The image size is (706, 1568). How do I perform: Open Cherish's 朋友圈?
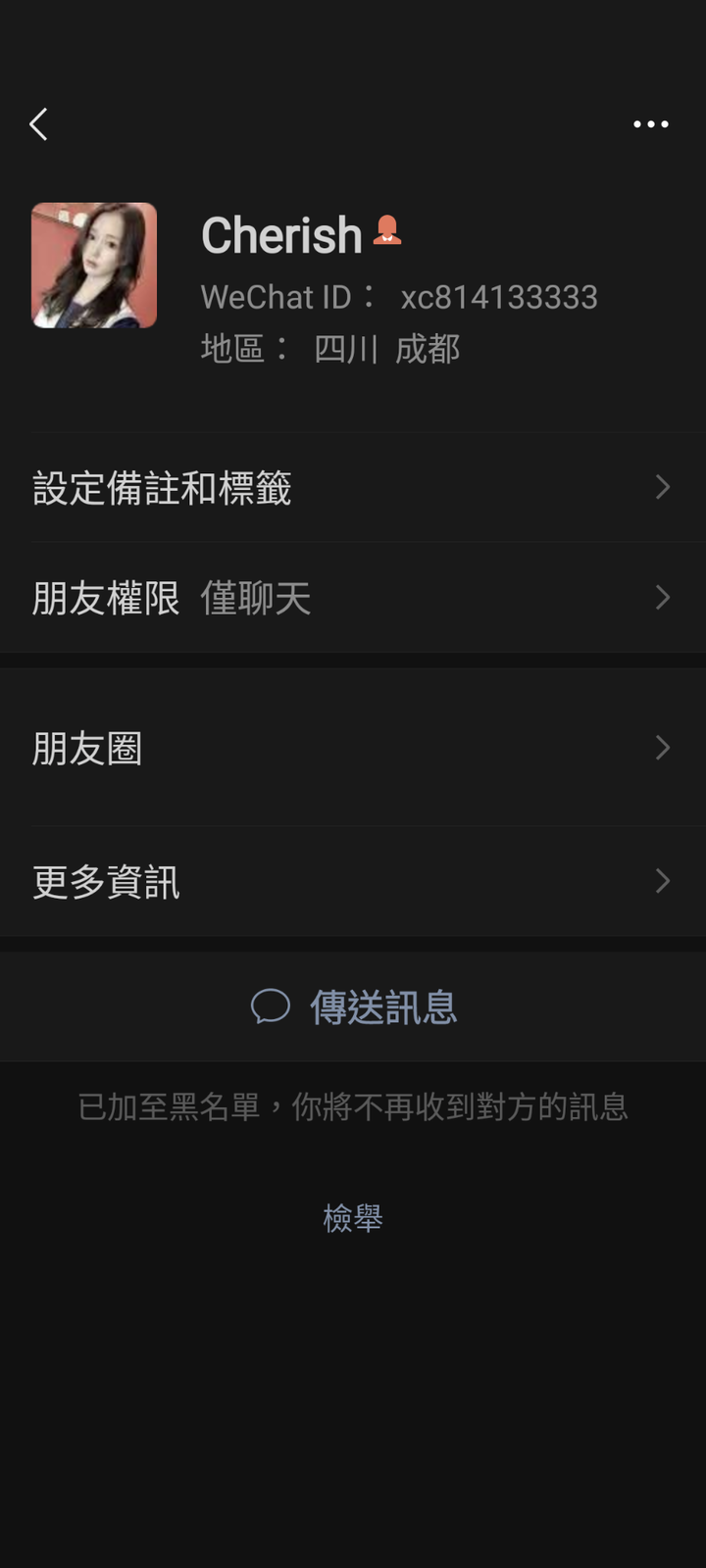[x=353, y=749]
